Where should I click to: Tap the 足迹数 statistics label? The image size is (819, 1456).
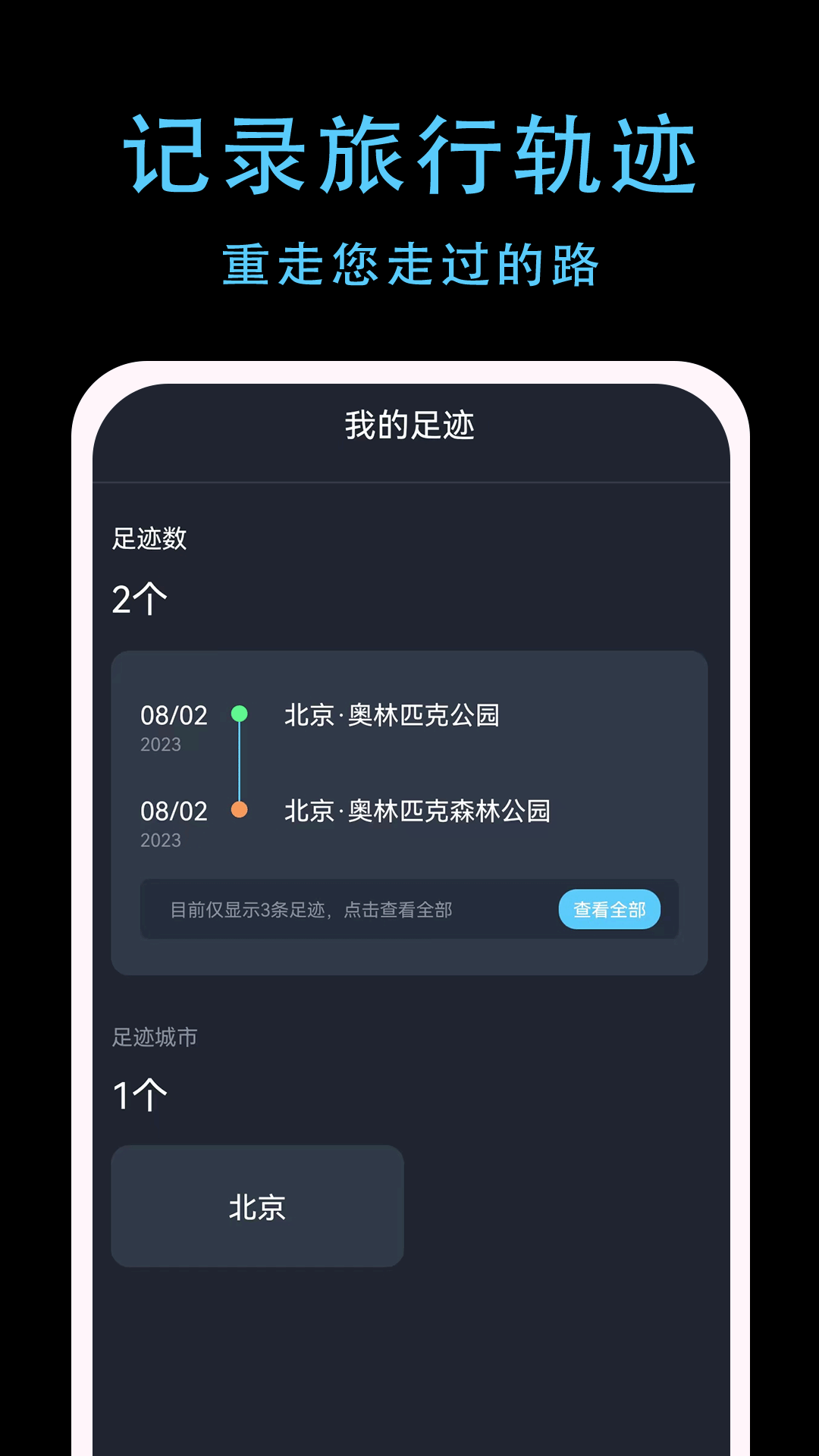click(149, 540)
